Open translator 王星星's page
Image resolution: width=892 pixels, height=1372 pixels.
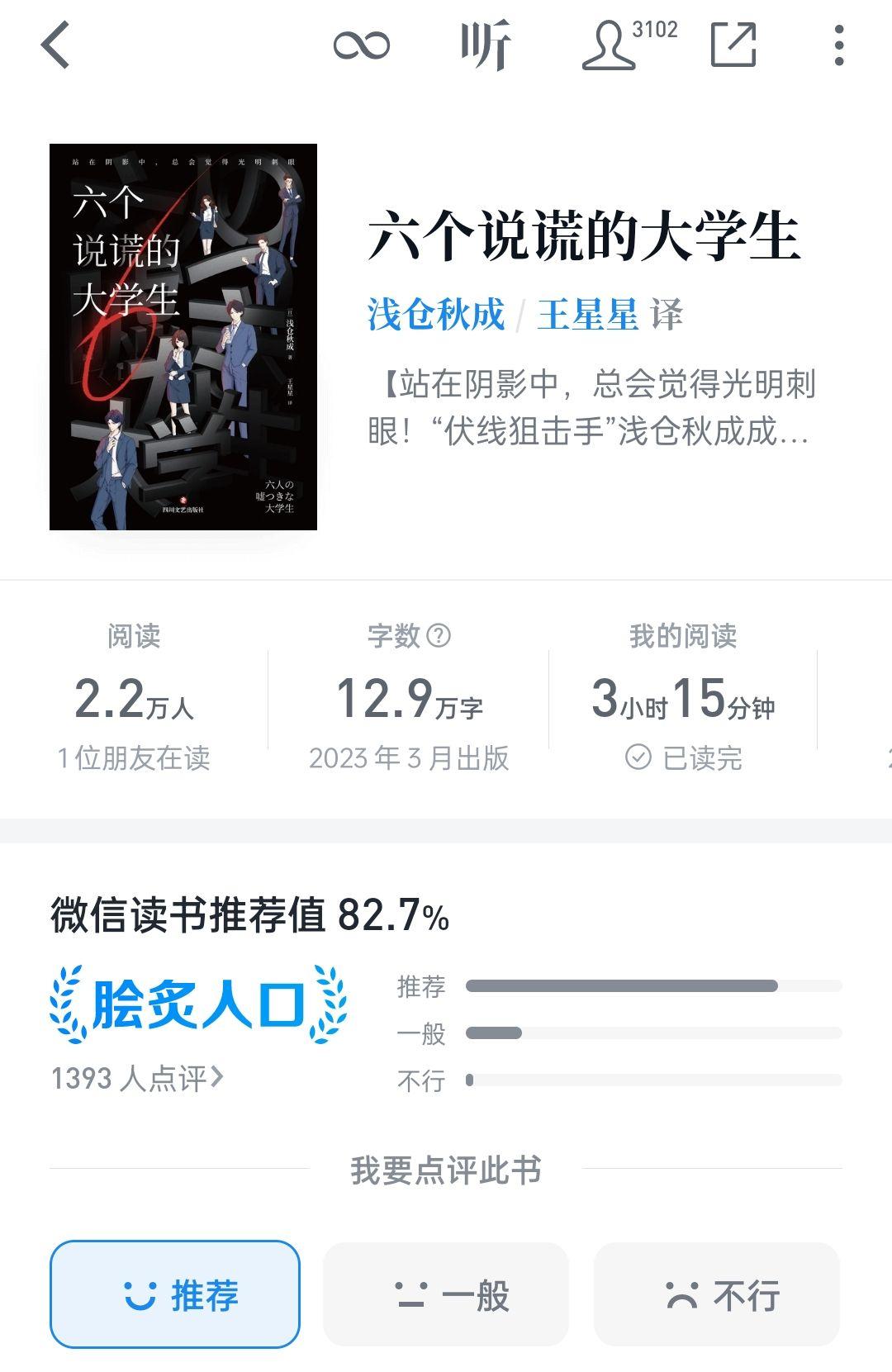pyautogui.click(x=587, y=315)
